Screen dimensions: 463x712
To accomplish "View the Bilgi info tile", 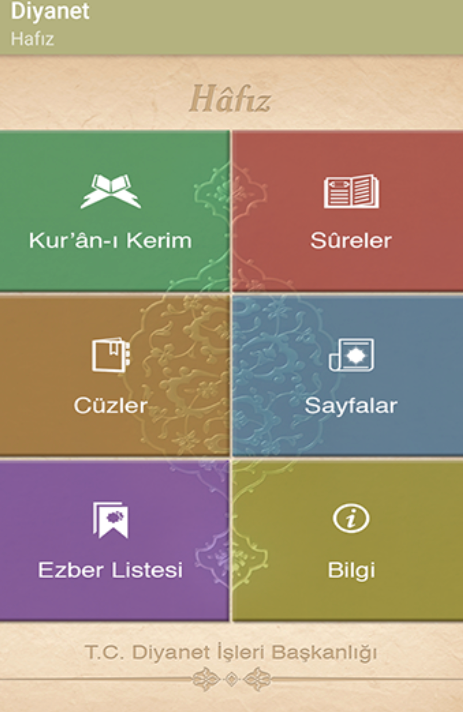I will 348,540.
